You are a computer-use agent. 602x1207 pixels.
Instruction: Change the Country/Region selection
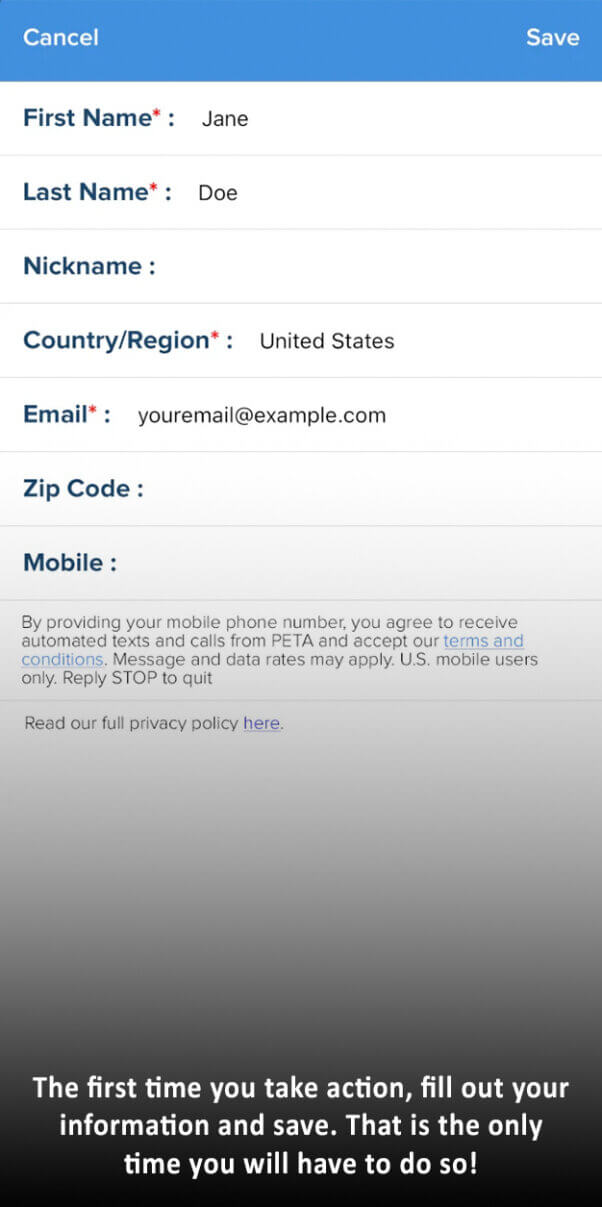pos(327,341)
